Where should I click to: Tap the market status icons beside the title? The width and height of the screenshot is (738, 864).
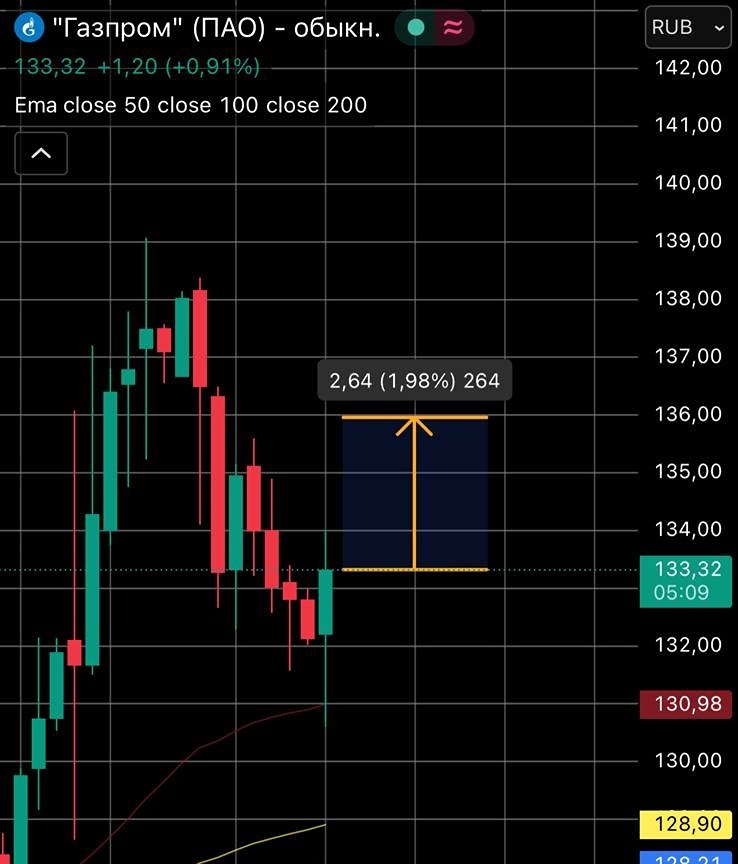tap(434, 29)
